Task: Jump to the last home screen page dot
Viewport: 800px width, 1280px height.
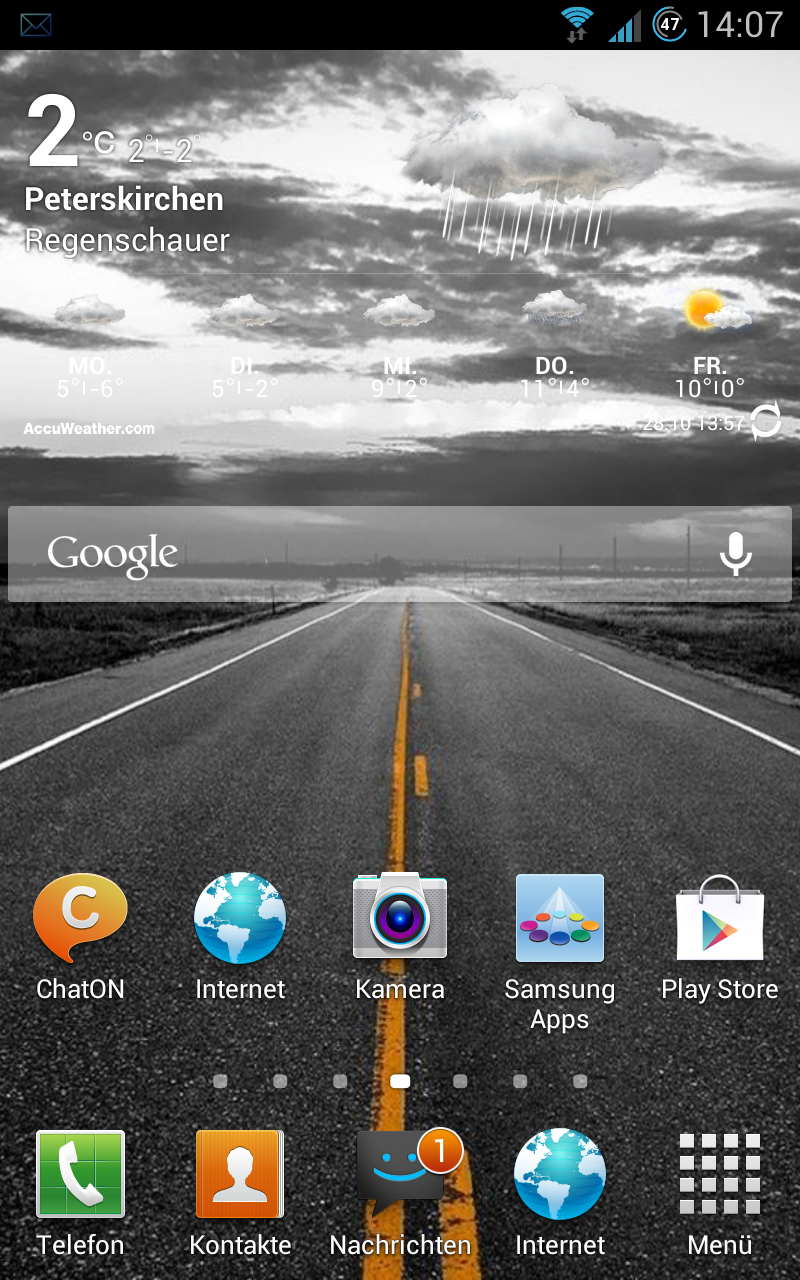Action: click(x=580, y=1081)
